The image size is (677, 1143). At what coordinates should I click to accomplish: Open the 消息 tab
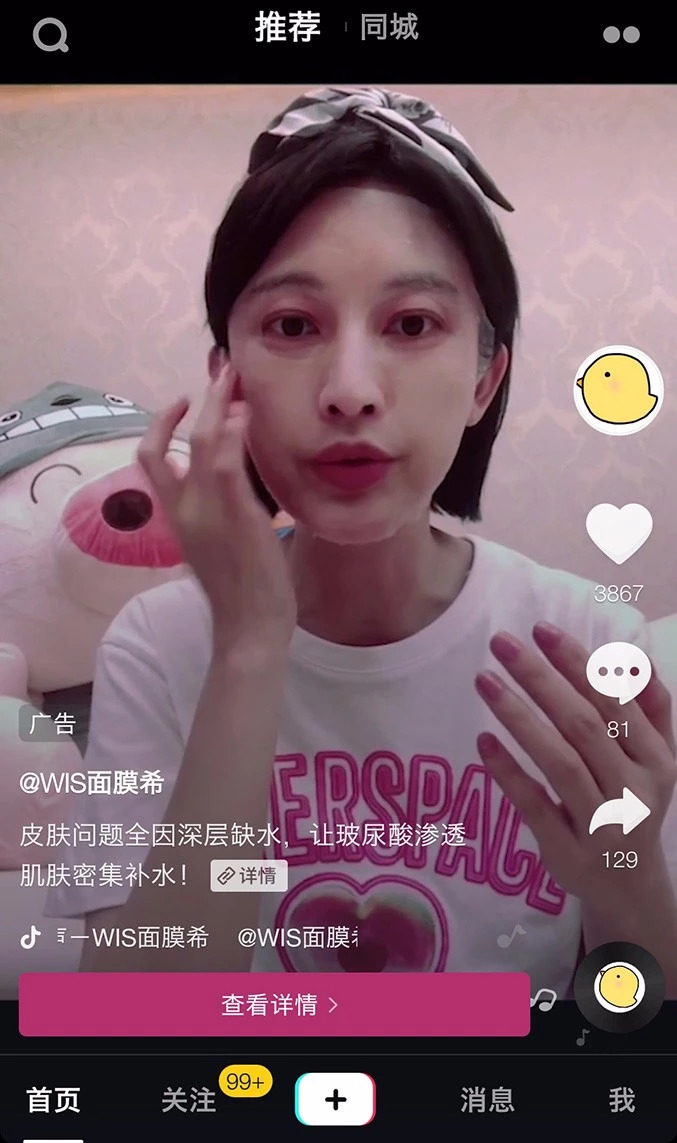point(487,1099)
